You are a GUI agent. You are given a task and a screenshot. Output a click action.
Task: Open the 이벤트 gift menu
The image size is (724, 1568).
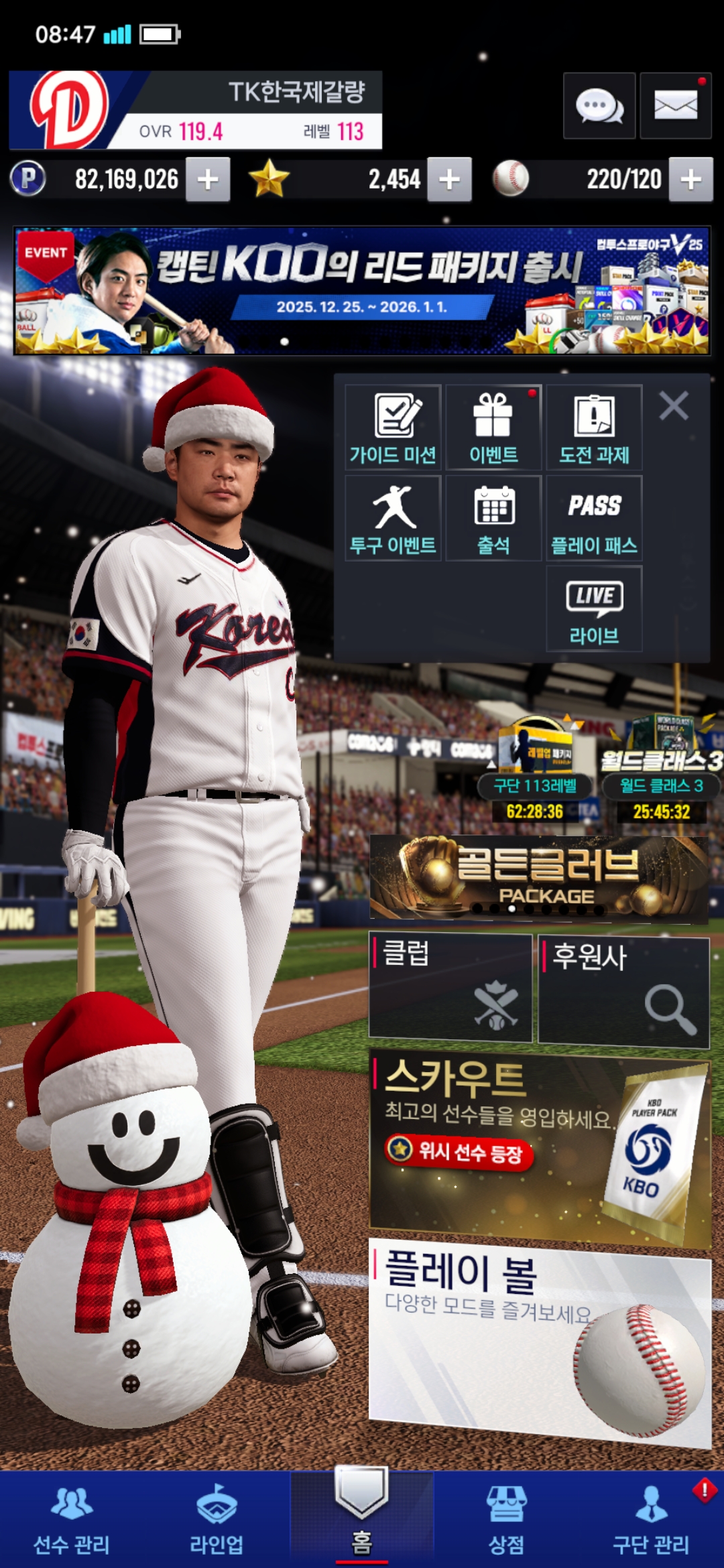[493, 428]
